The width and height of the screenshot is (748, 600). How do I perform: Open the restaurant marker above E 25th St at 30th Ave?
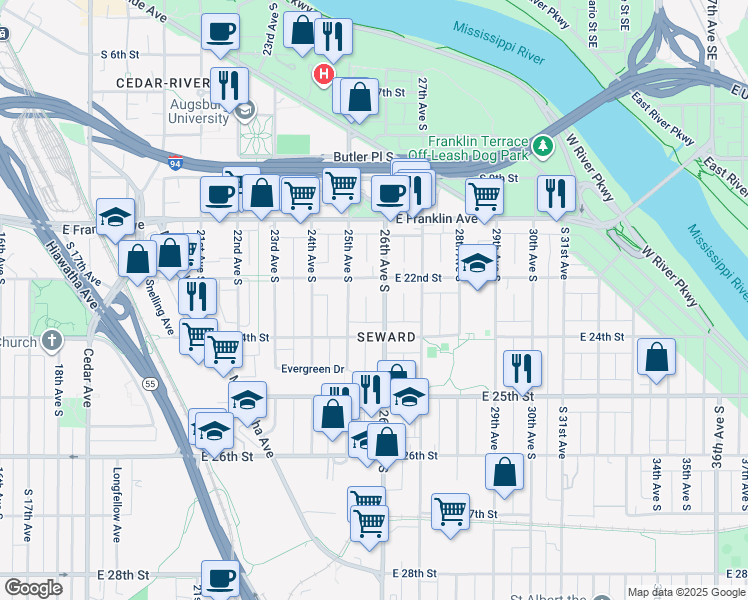pos(522,371)
